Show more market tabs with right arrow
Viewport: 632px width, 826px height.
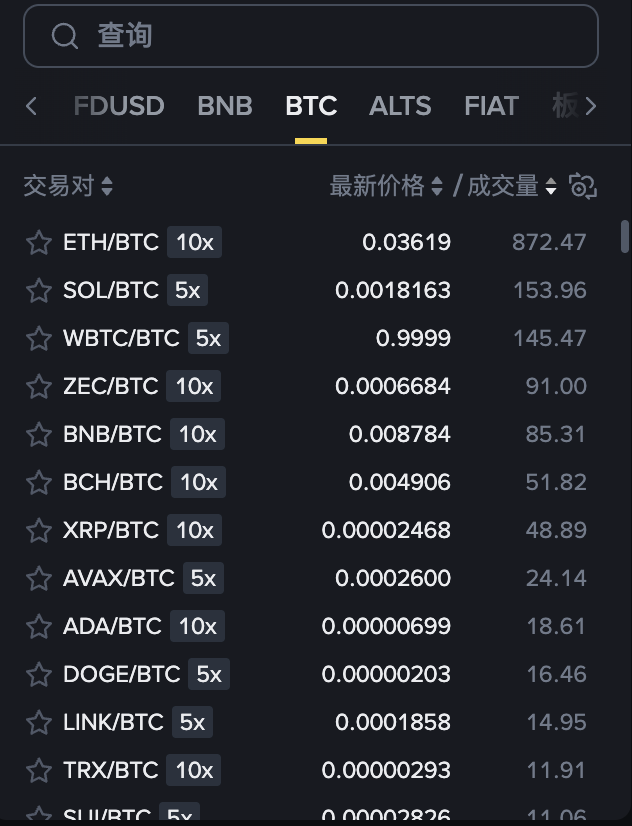[x=591, y=106]
